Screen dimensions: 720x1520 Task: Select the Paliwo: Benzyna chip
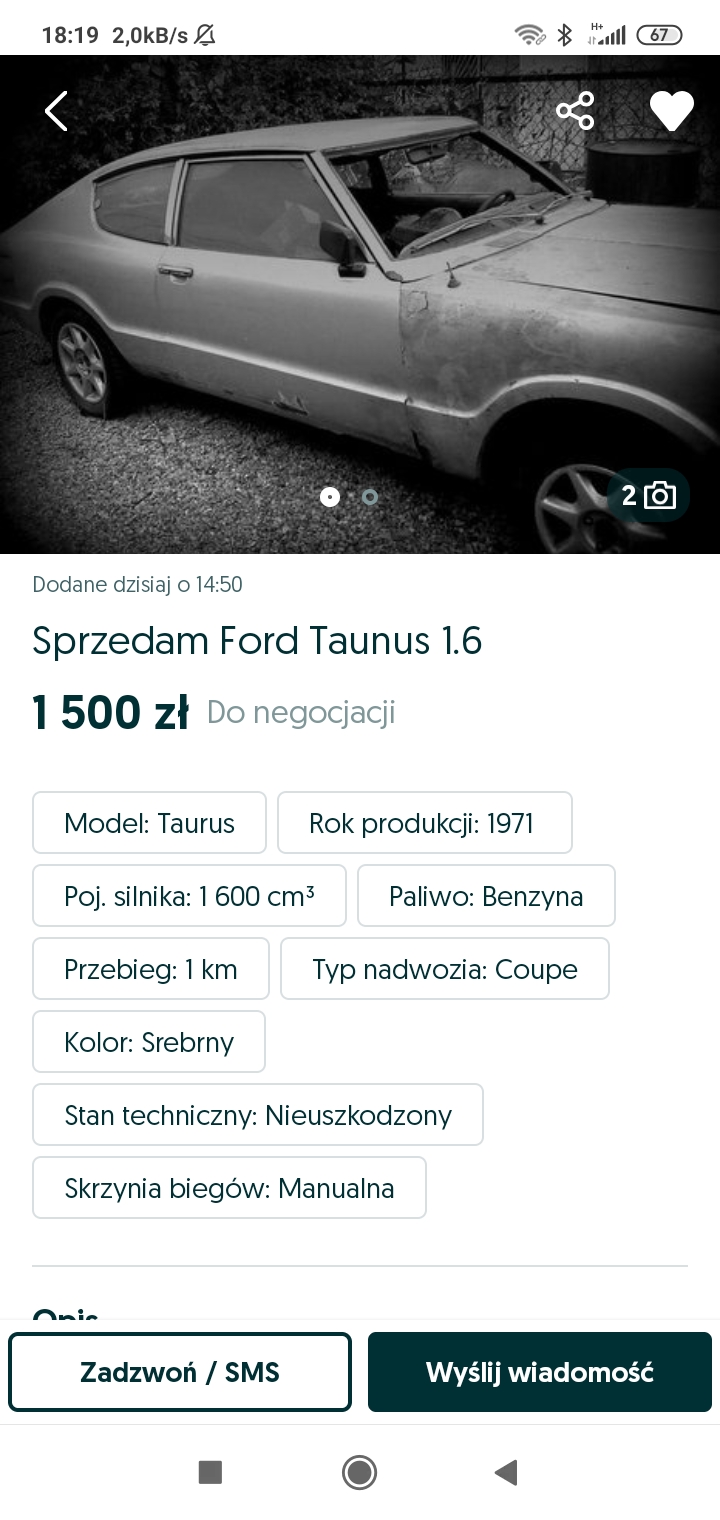[486, 896]
